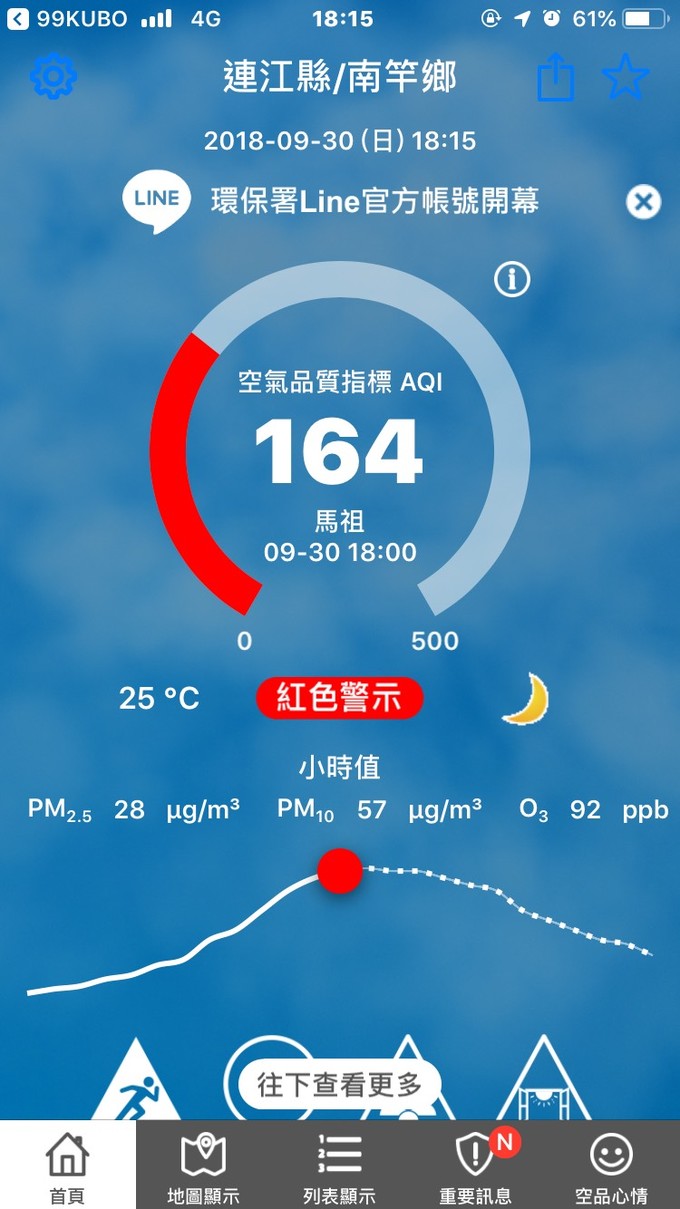
Task: Switch to the 地圖顯示 tab
Action: point(203,1166)
